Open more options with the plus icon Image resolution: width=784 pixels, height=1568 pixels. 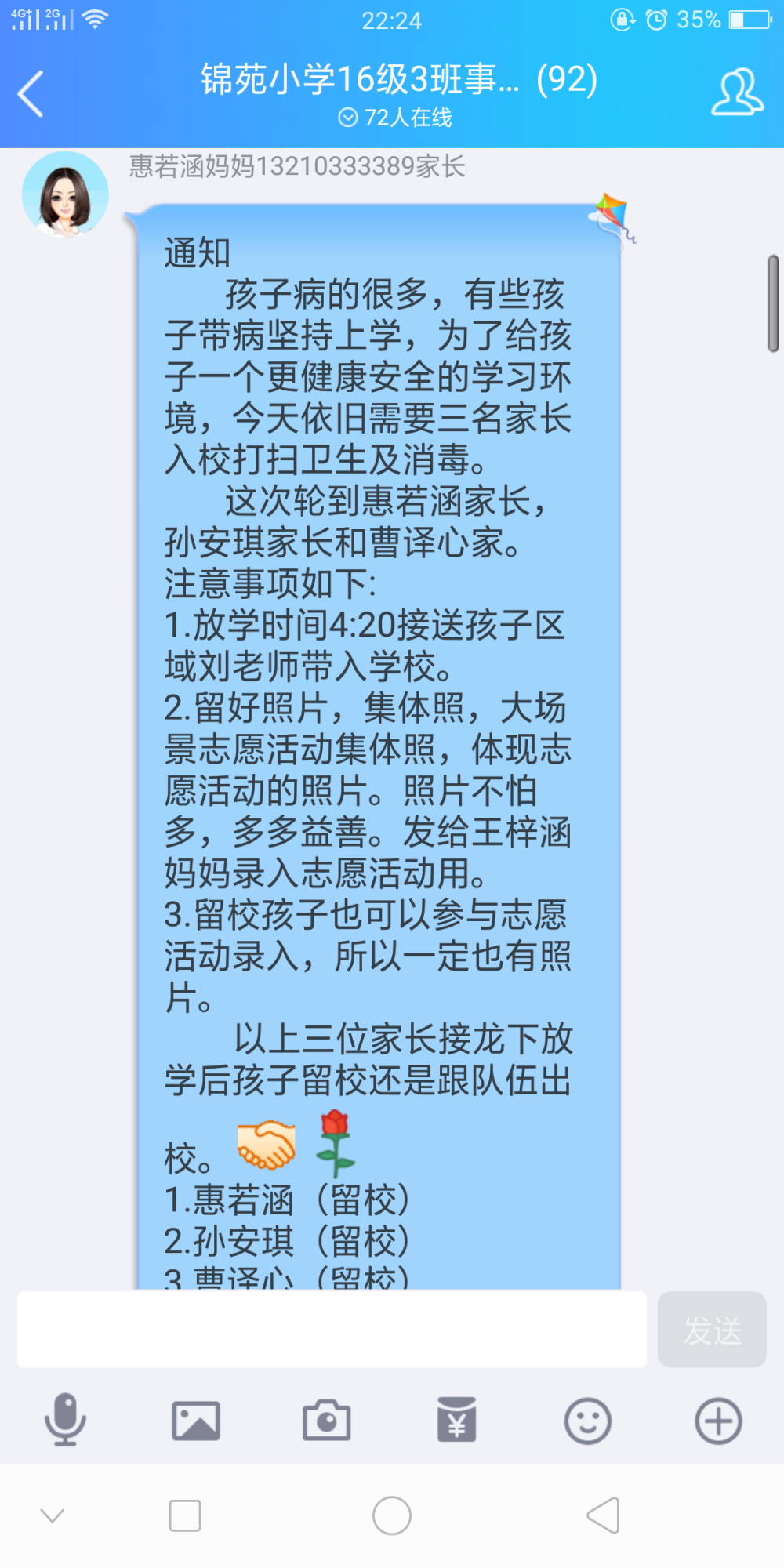[x=718, y=1421]
